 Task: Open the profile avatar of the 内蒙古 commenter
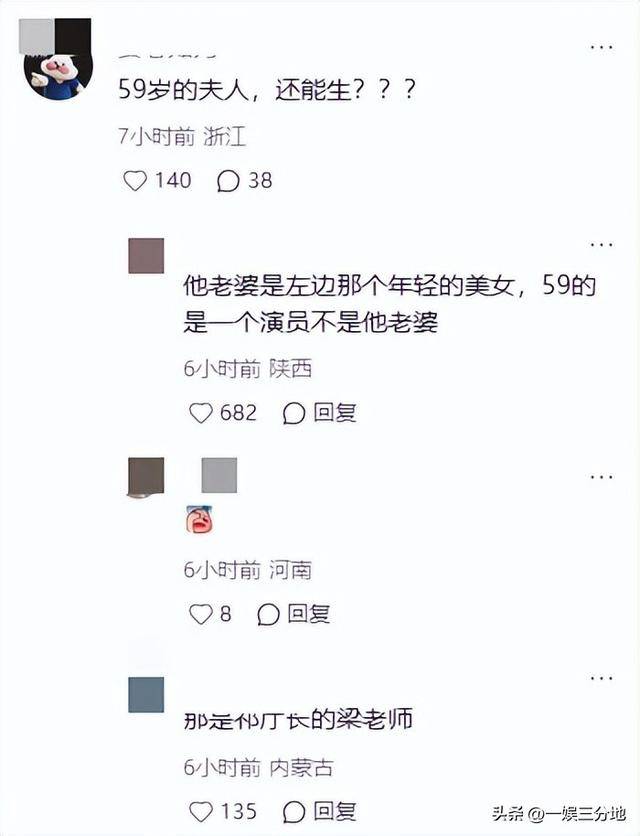click(146, 694)
